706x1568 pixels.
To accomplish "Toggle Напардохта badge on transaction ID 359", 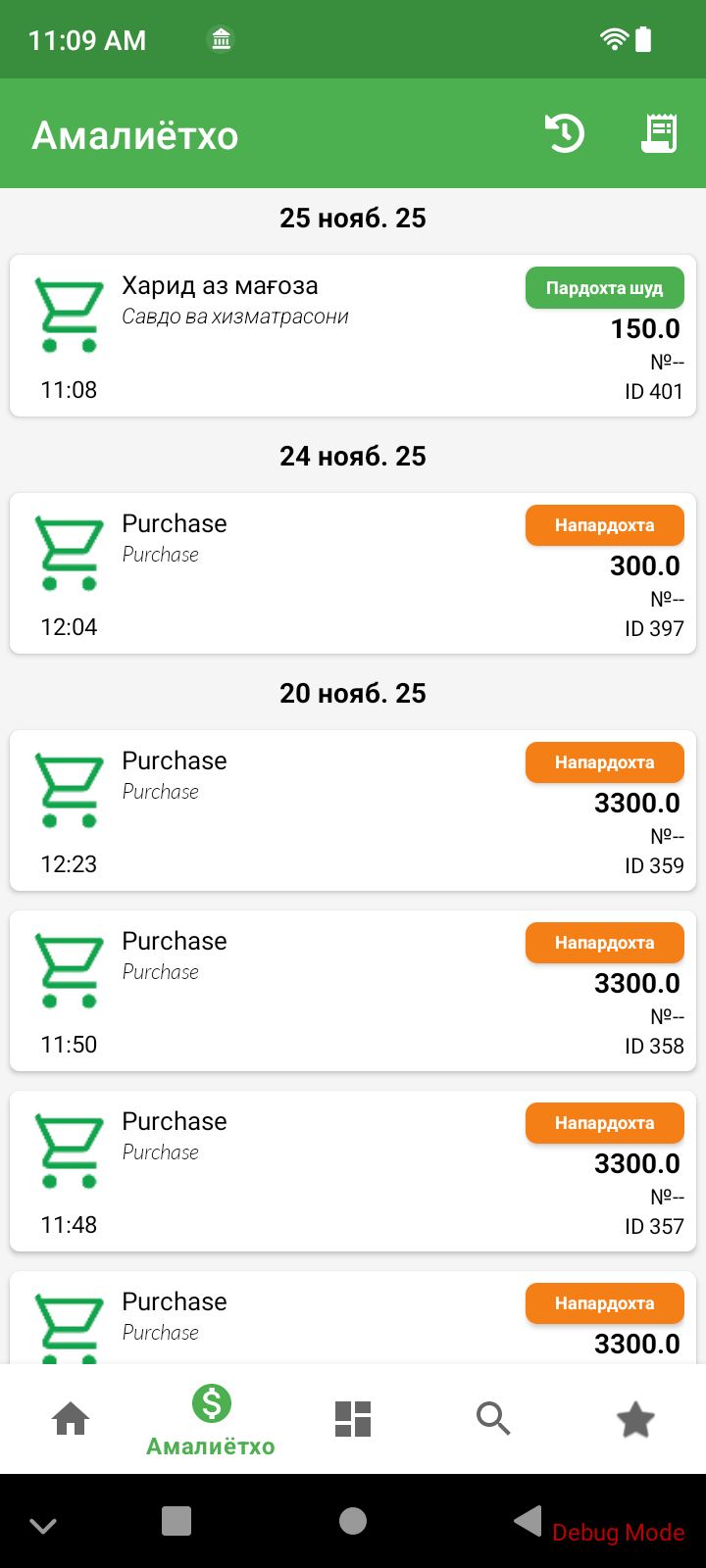I will 604,762.
